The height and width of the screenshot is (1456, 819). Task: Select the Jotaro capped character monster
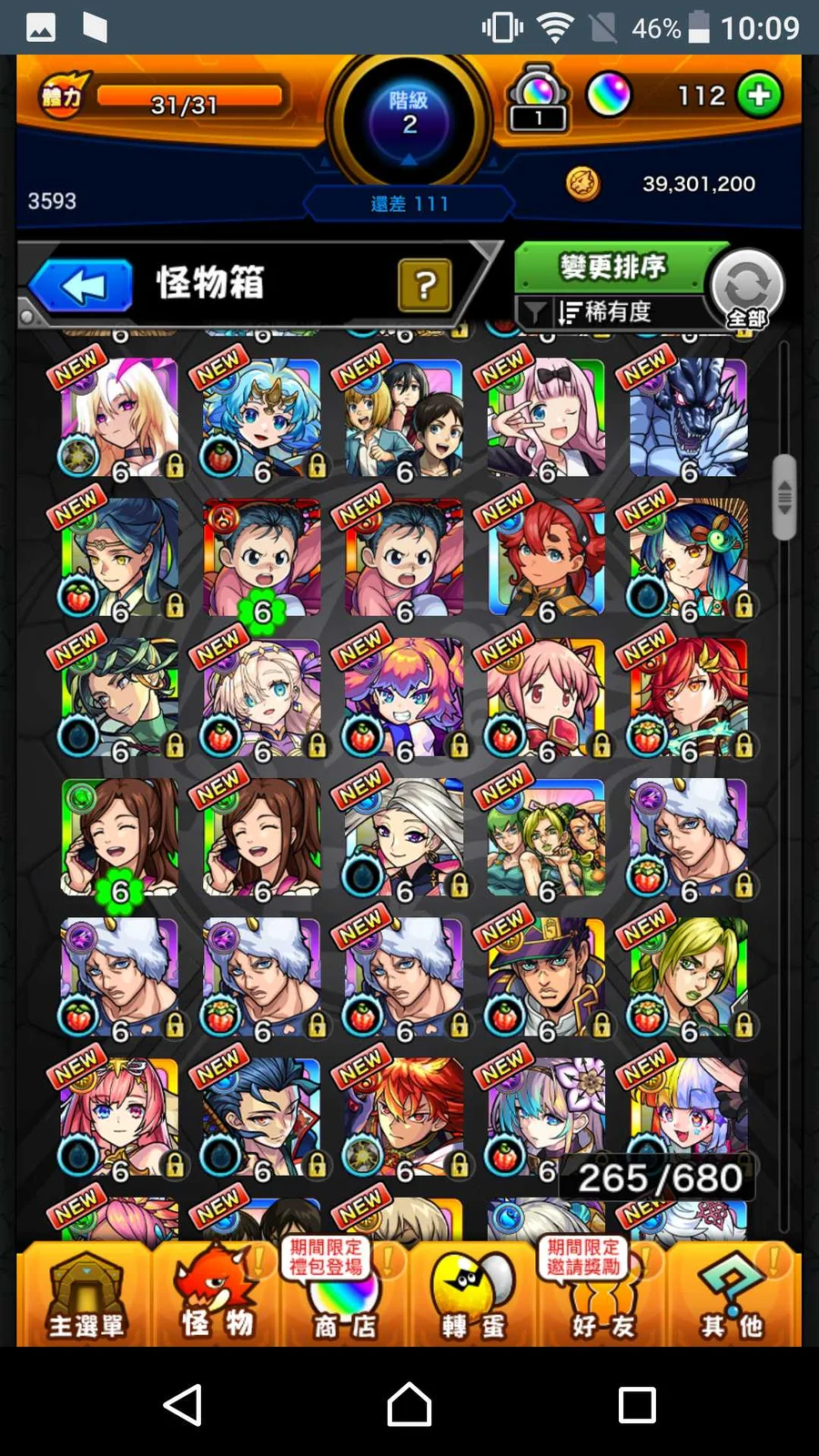click(545, 977)
